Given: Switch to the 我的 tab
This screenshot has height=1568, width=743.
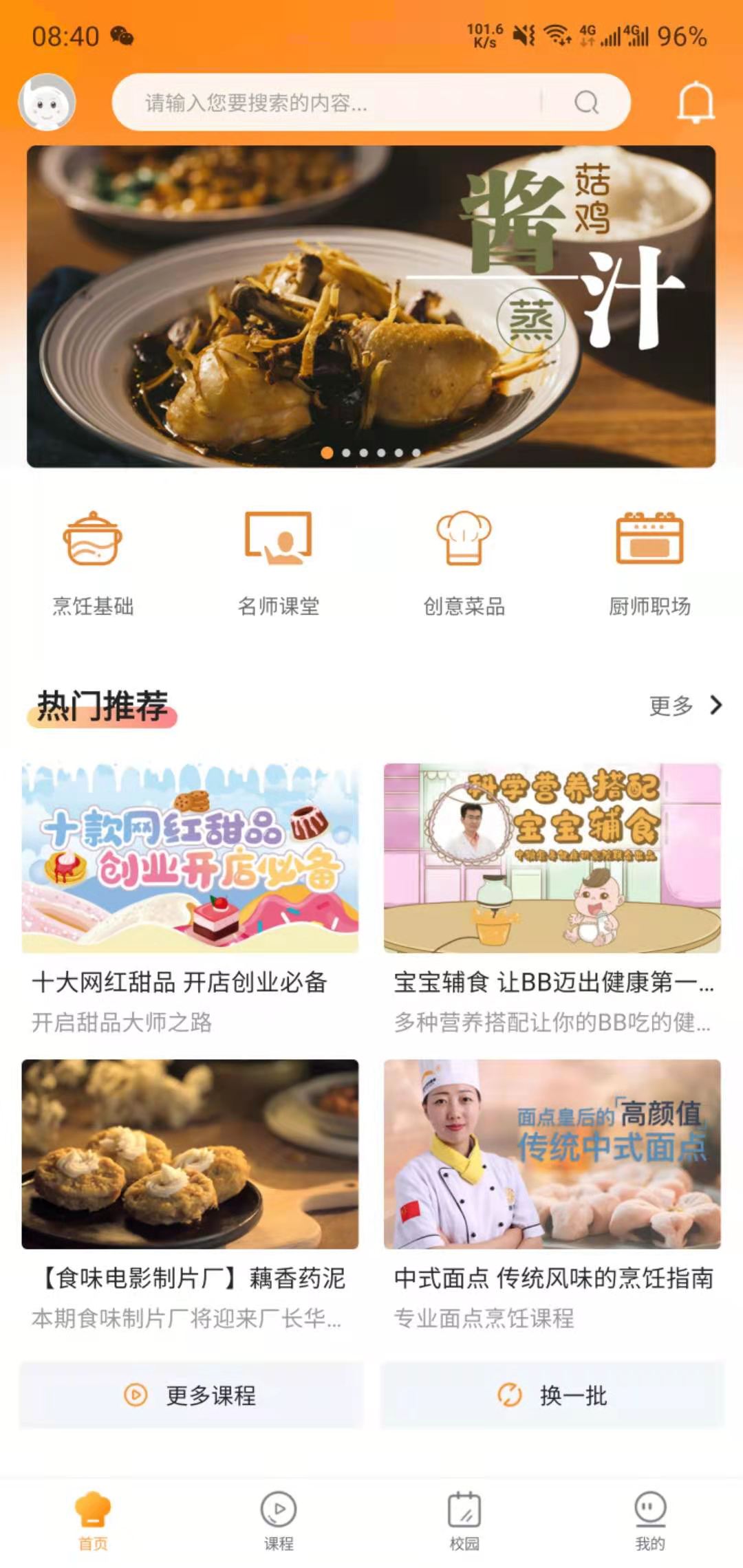Looking at the screenshot, I should (649, 1521).
